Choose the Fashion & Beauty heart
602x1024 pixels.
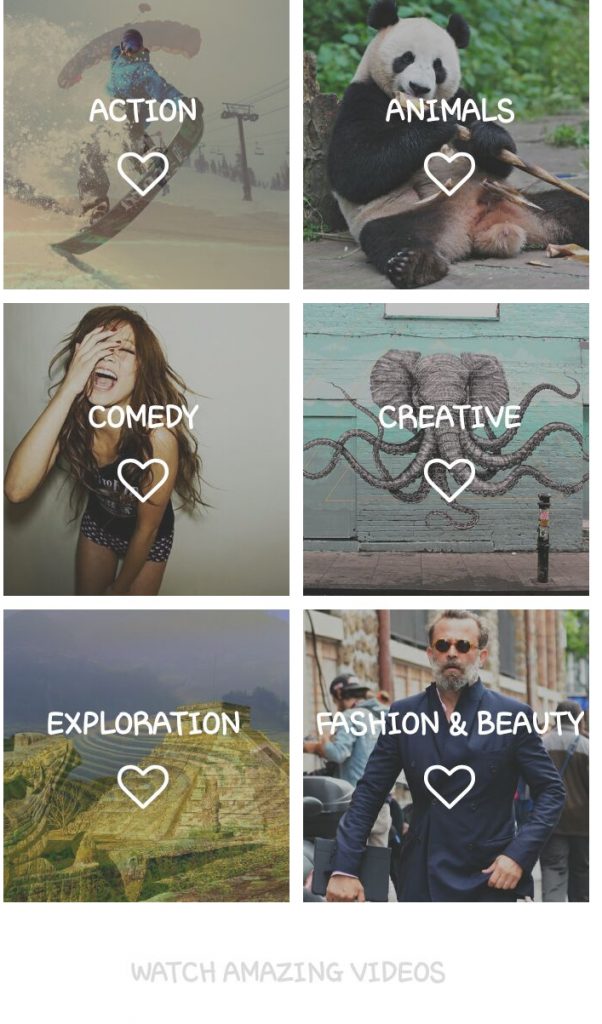(449, 786)
